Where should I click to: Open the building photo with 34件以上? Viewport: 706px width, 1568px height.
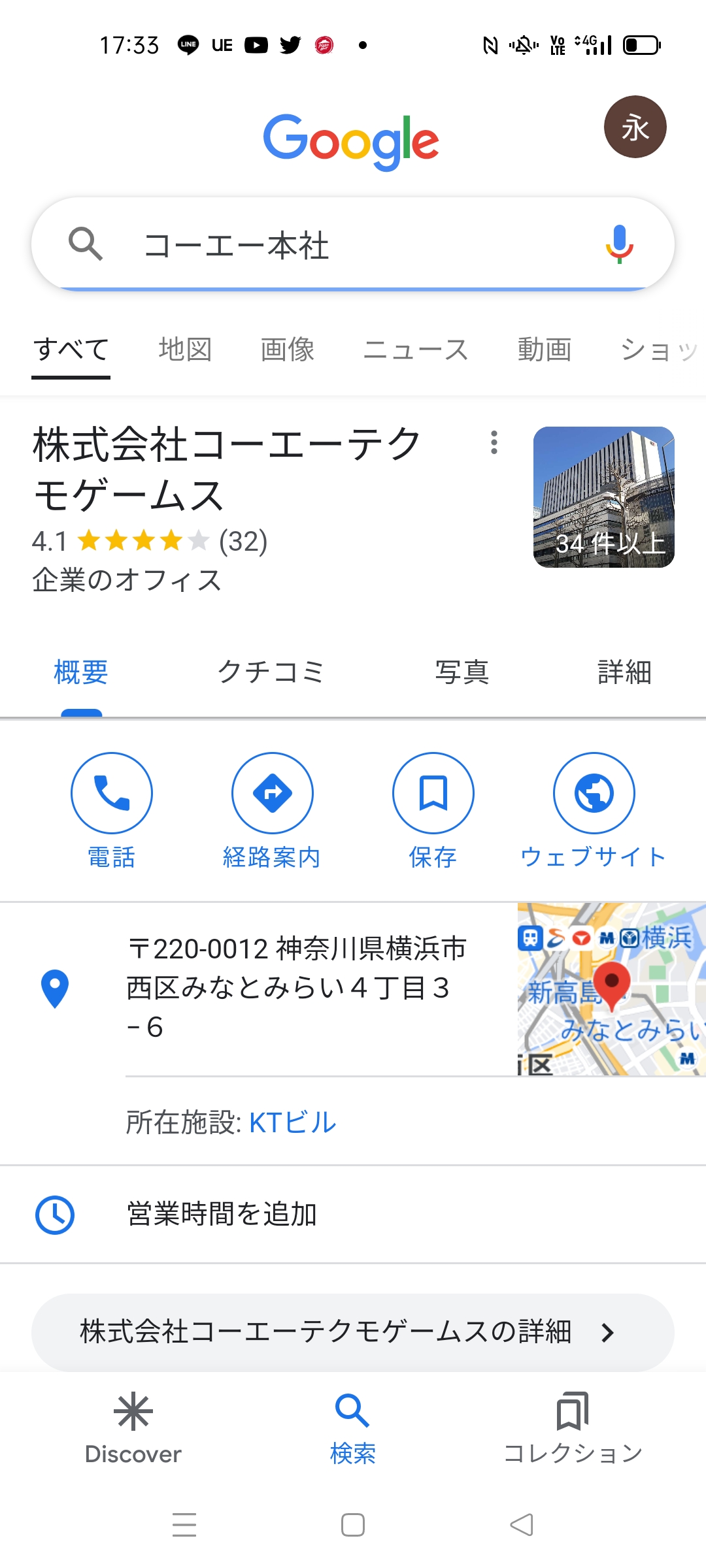(604, 497)
